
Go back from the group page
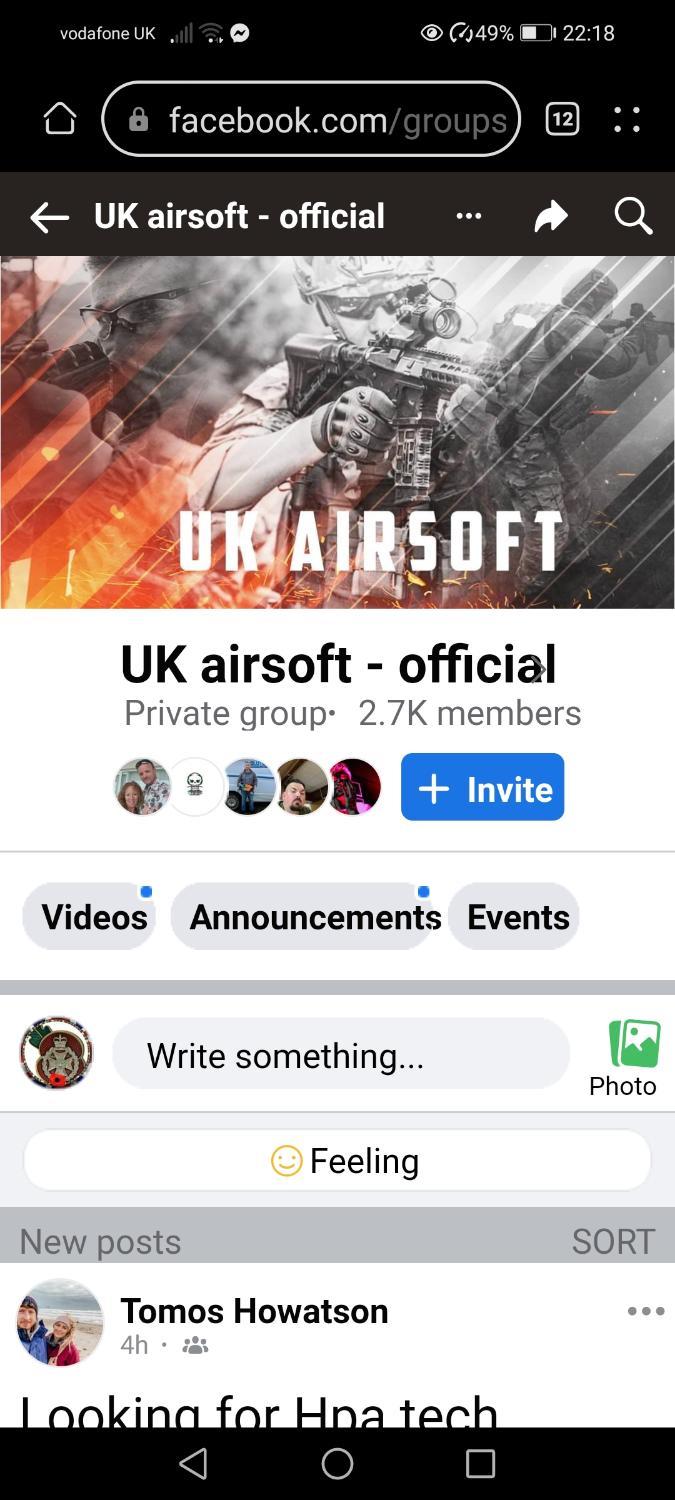[49, 216]
